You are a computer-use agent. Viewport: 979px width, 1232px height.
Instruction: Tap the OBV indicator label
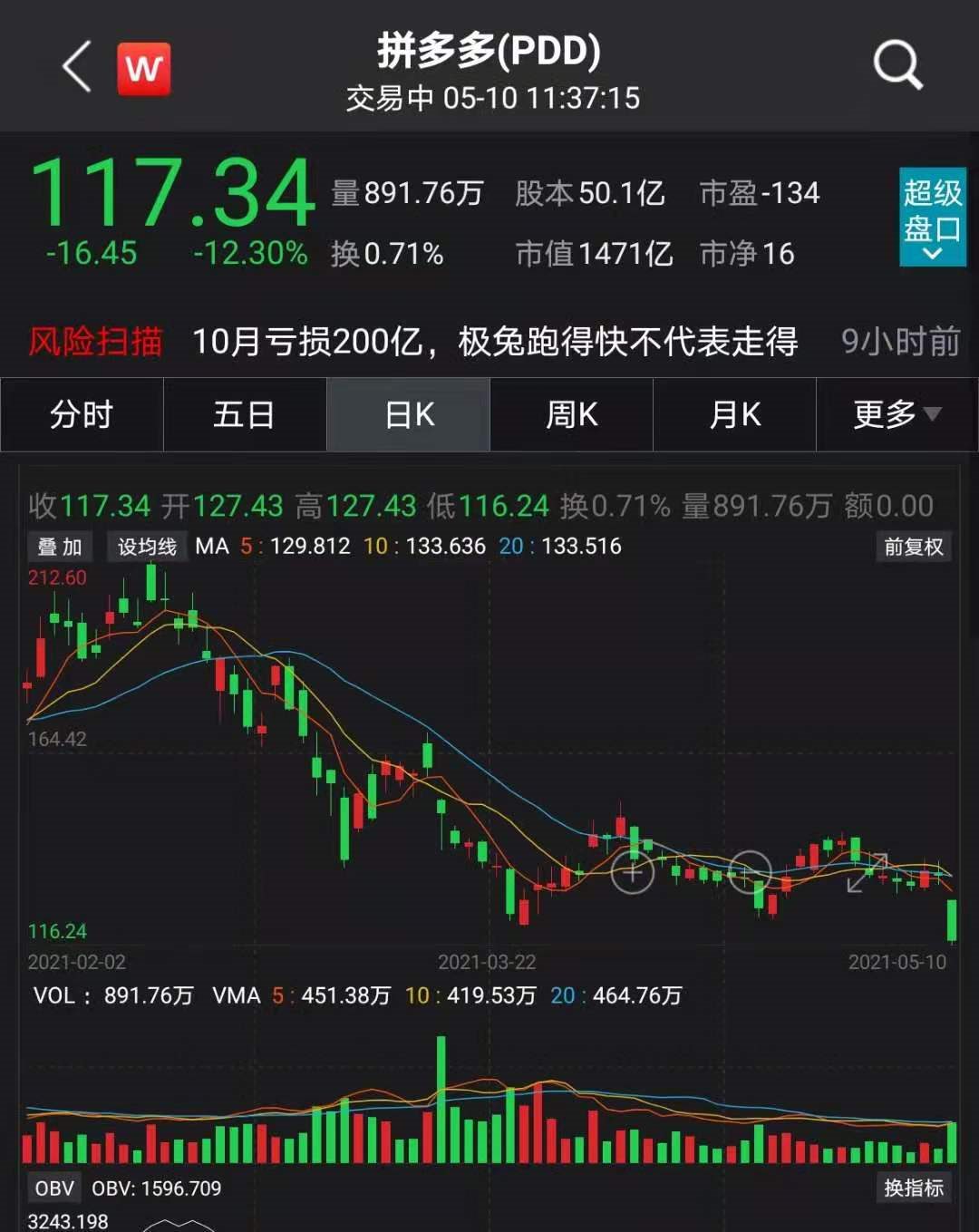(x=54, y=1188)
